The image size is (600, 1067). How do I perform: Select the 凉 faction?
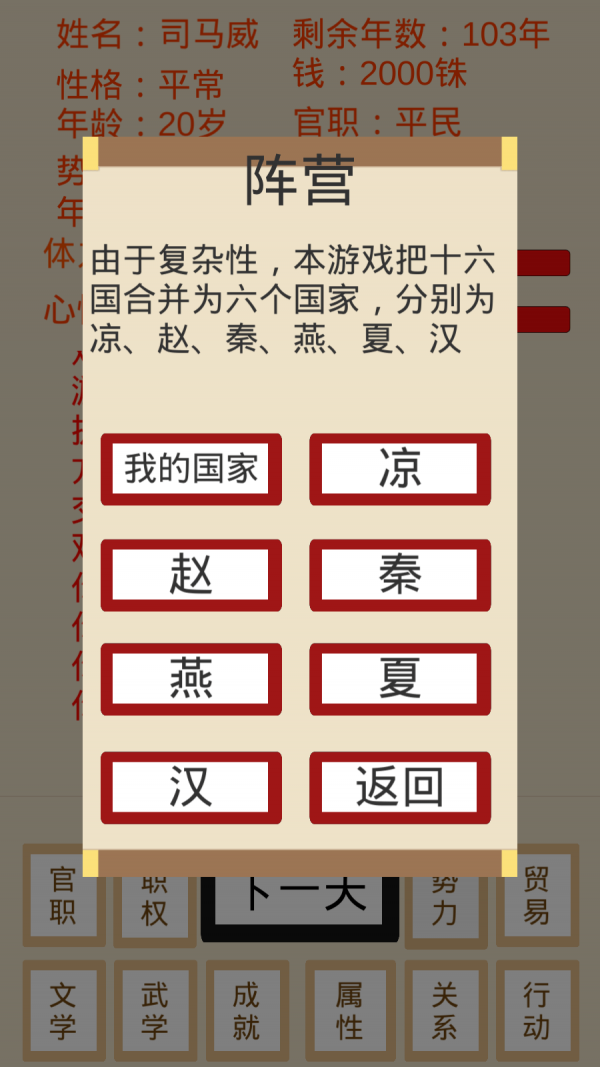(x=400, y=469)
